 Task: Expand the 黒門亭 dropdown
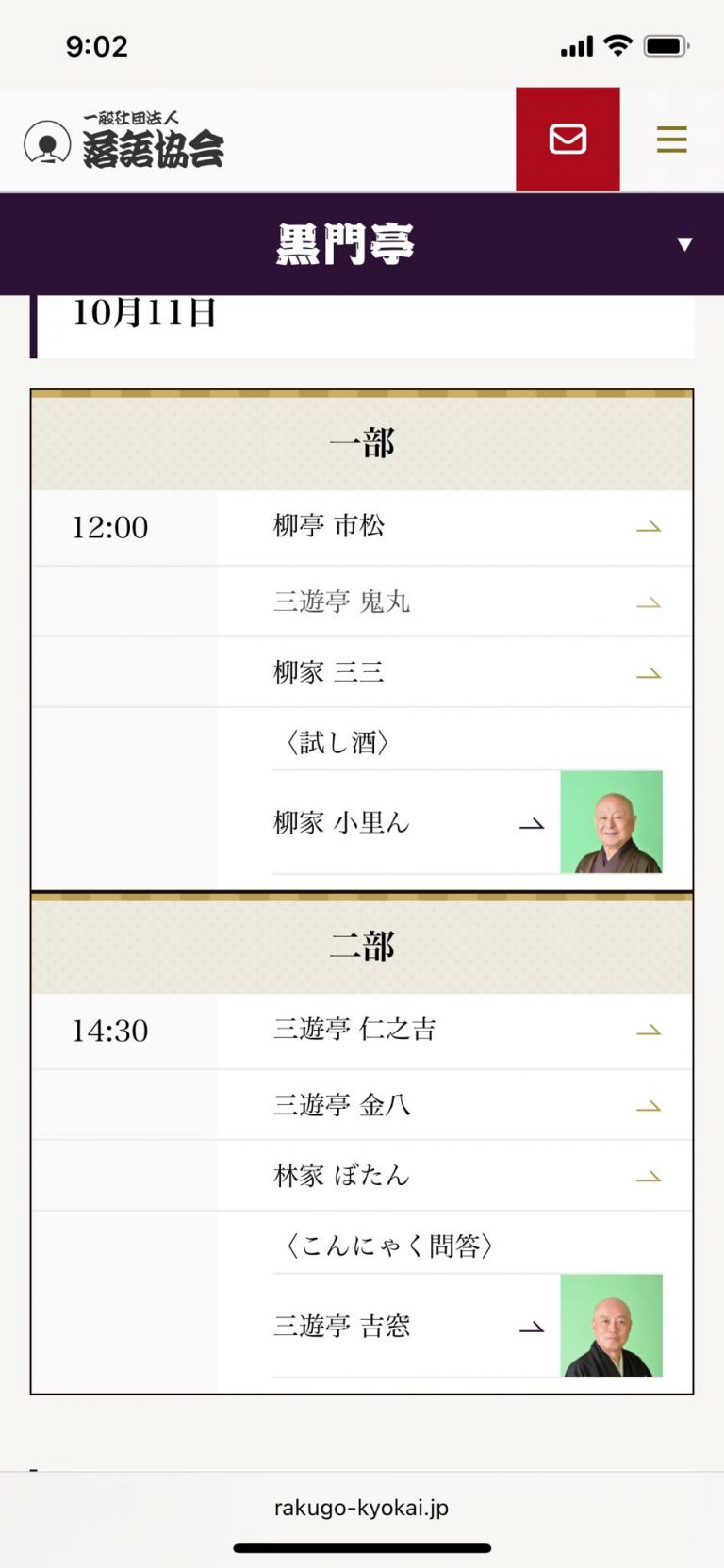point(684,244)
